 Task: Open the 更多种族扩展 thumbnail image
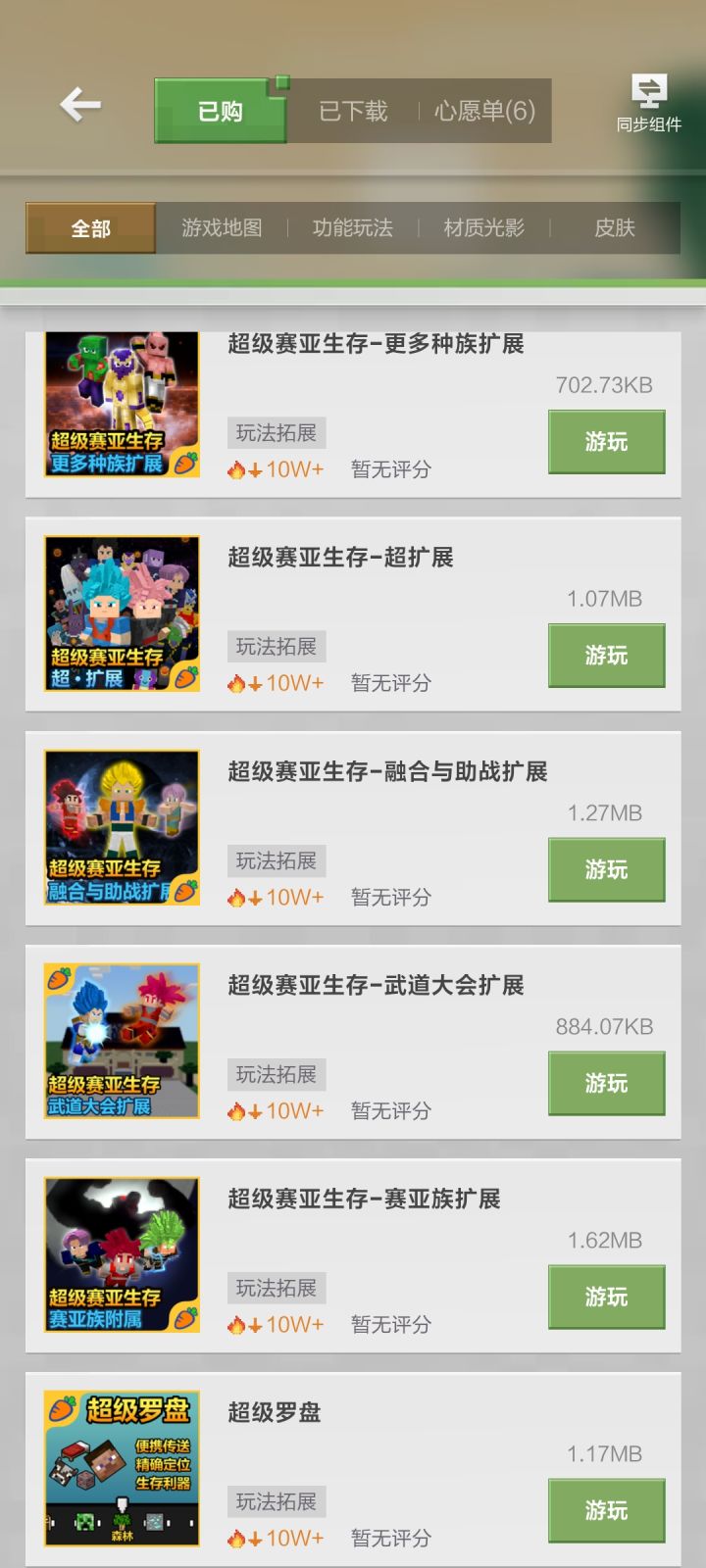coord(120,404)
